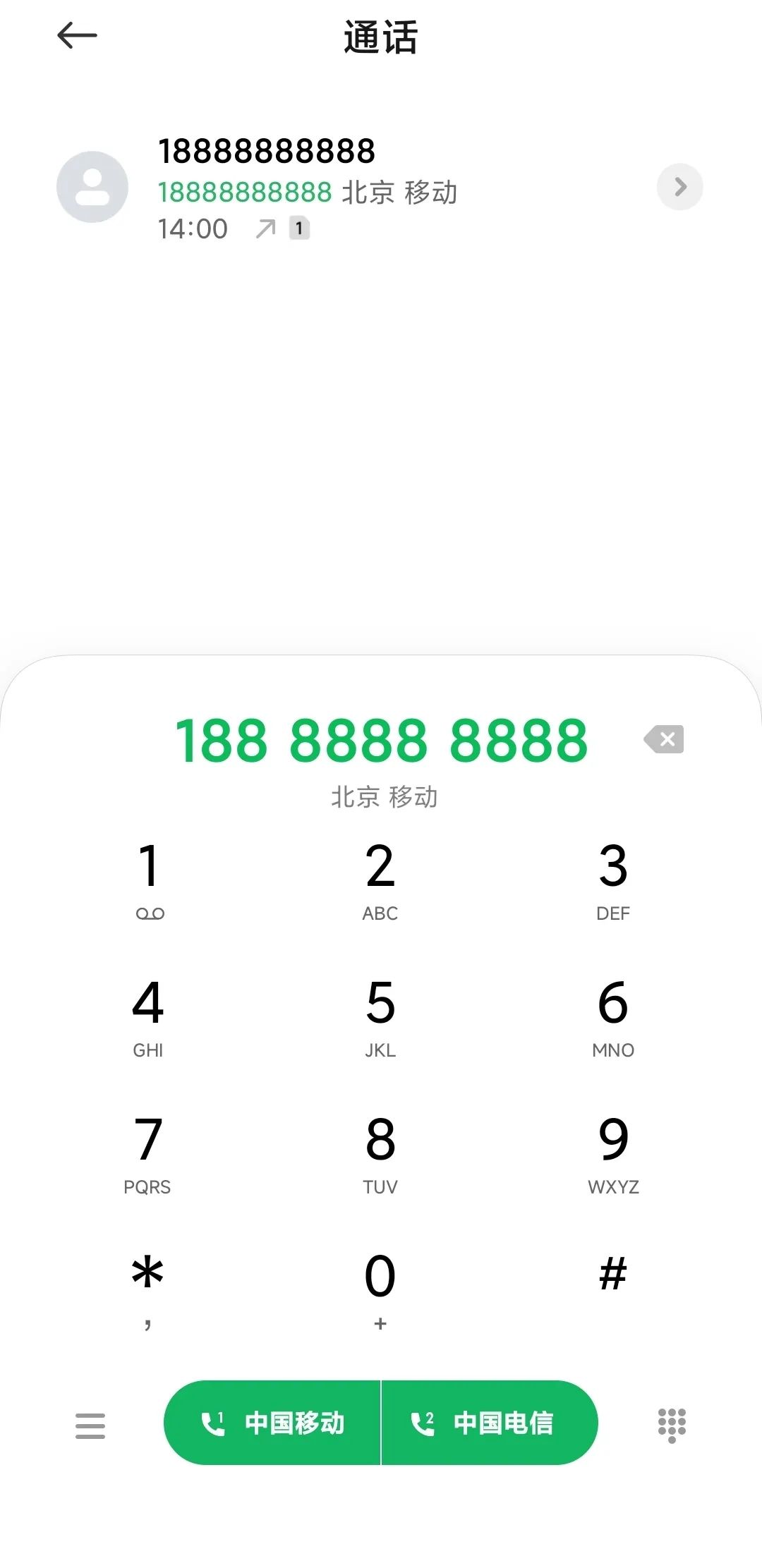The image size is (762, 1568).
Task: Open the menu with three lines
Action: pyautogui.click(x=90, y=1426)
